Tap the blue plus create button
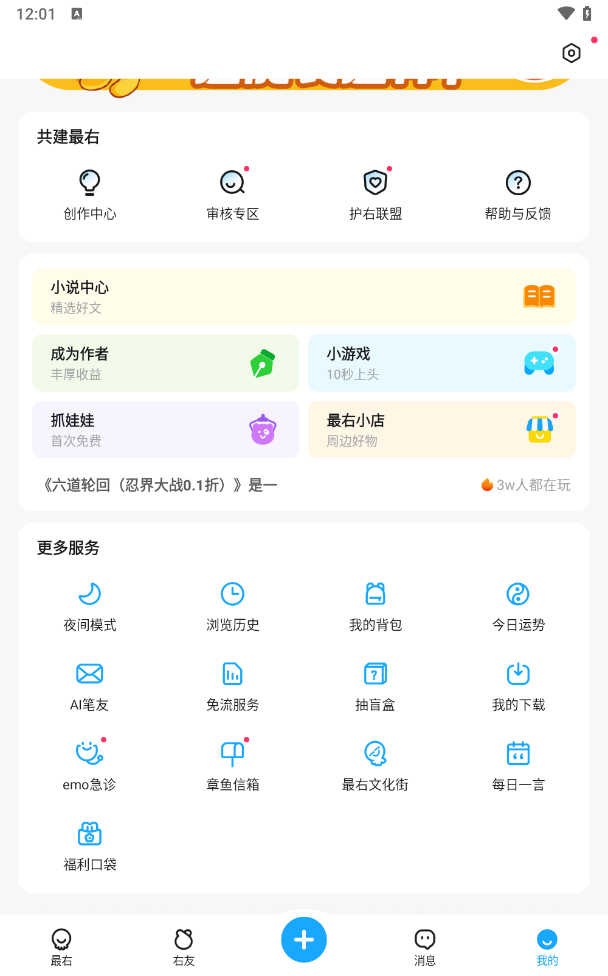This screenshot has height=976, width=608. click(x=304, y=940)
